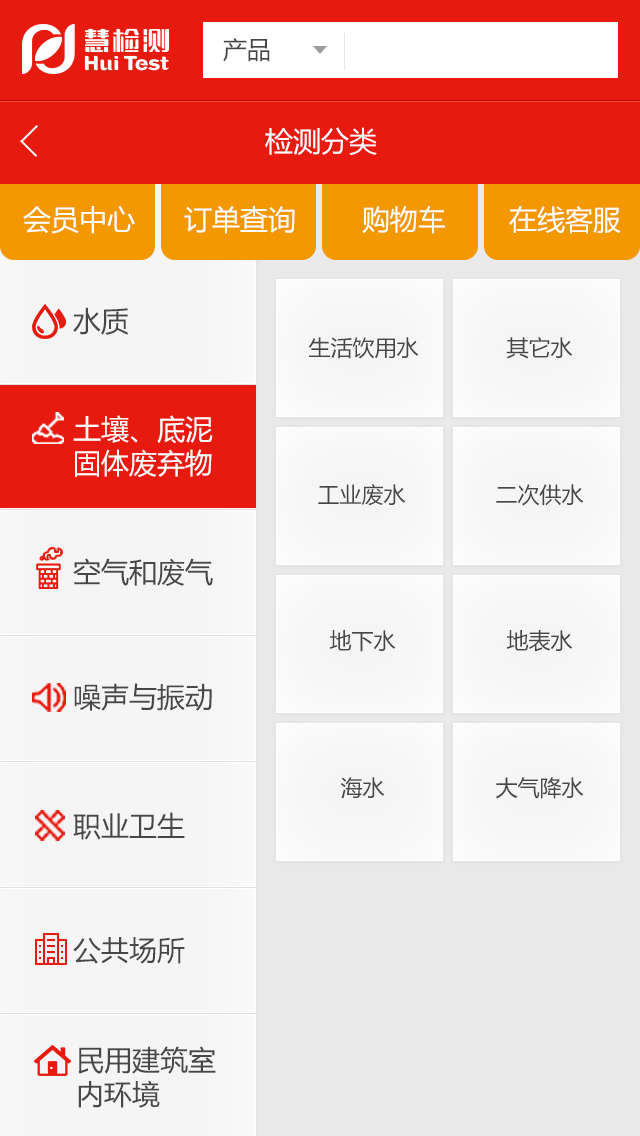
Task: Open 会员中心 member center
Action: [78, 221]
